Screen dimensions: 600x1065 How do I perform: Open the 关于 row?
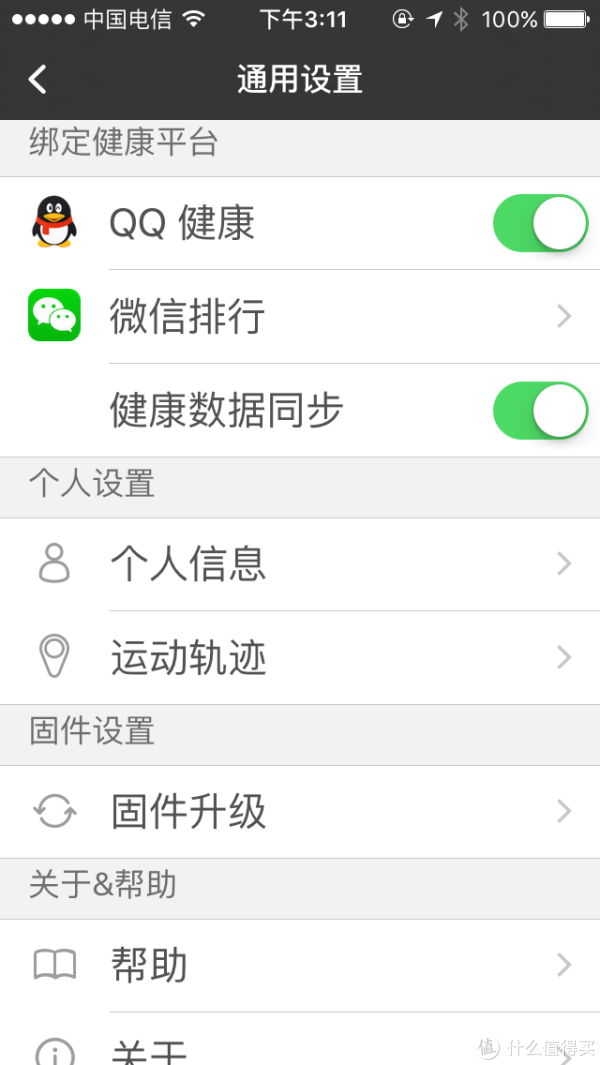(x=300, y=1039)
